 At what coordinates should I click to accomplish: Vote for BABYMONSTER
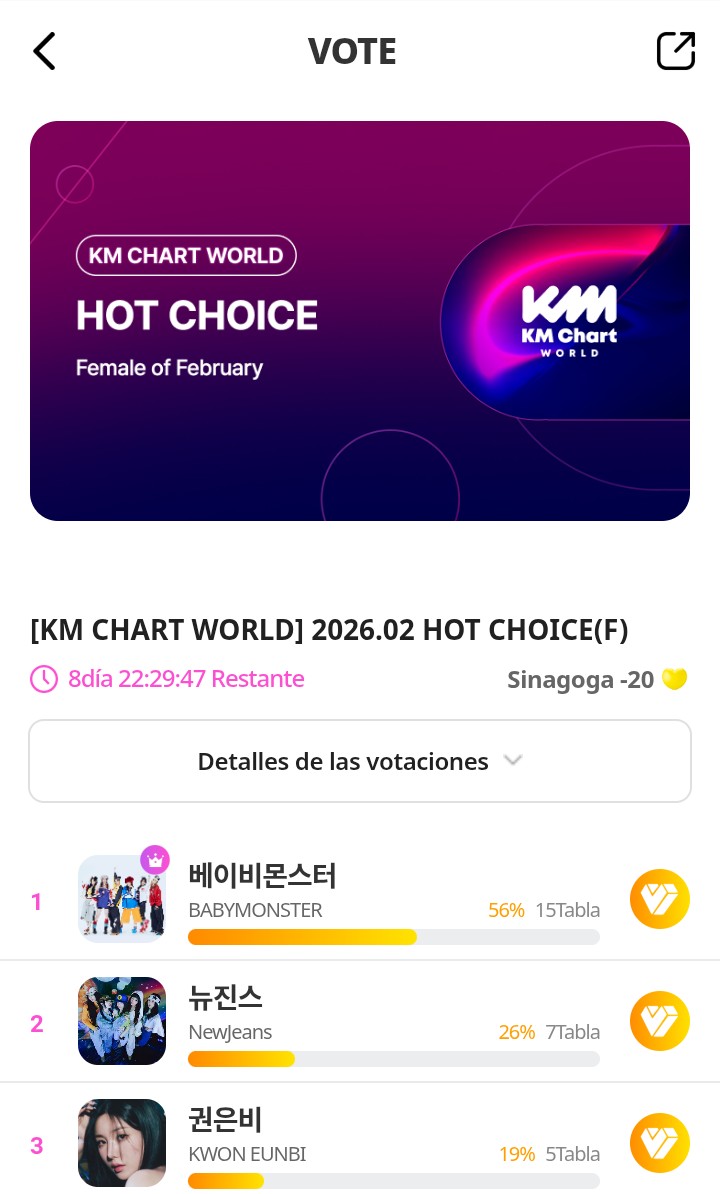click(x=659, y=899)
